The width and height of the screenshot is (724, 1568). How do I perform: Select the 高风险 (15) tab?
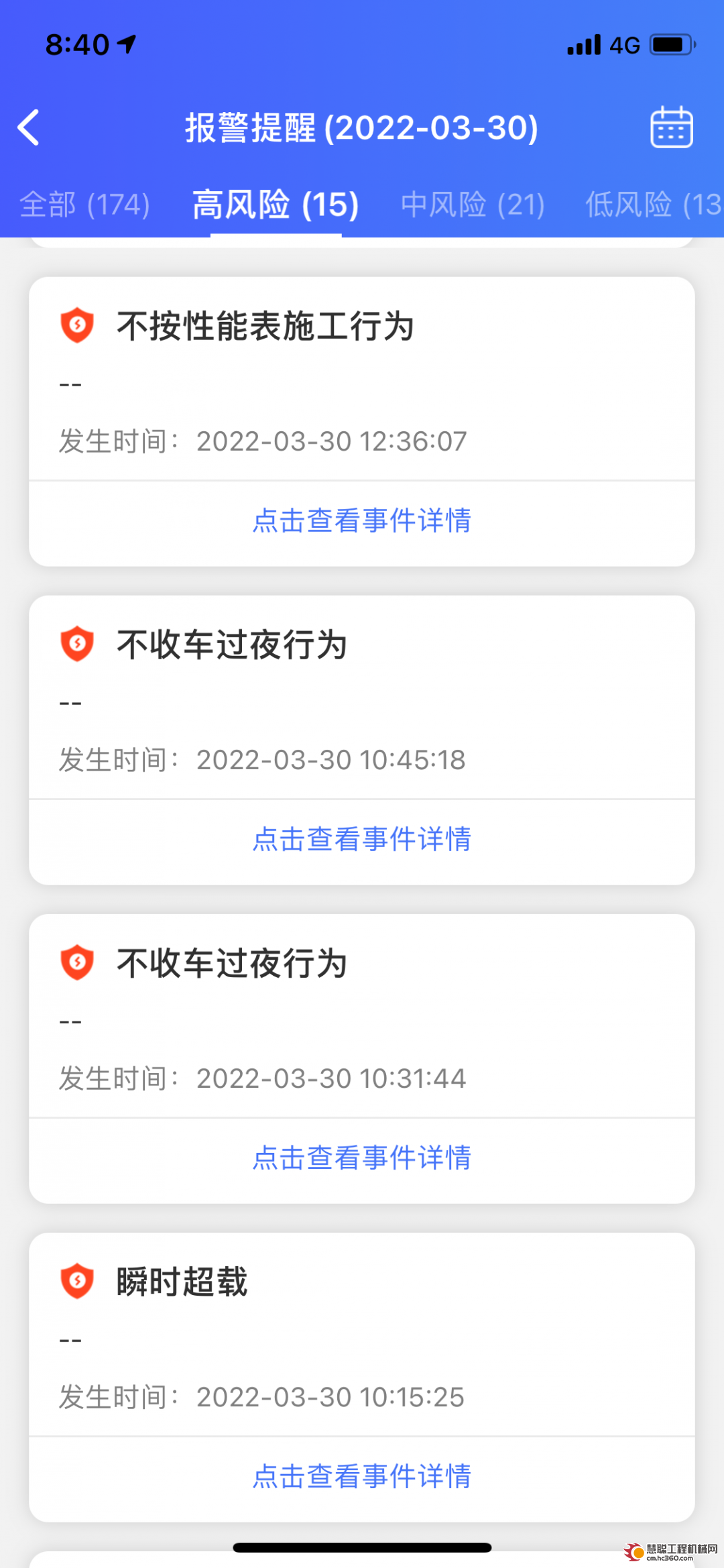(276, 205)
